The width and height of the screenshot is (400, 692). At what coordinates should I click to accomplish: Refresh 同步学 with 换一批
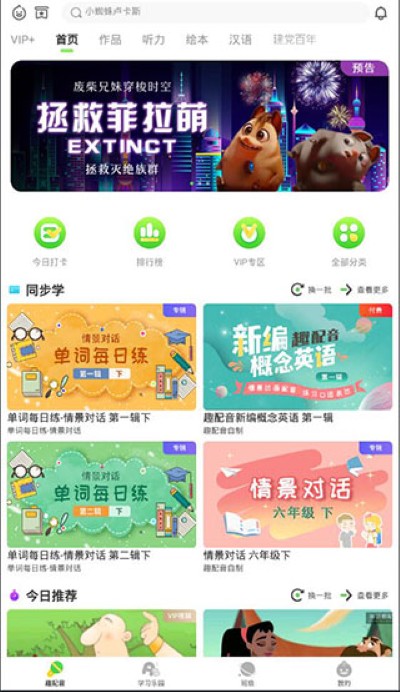tap(311, 290)
